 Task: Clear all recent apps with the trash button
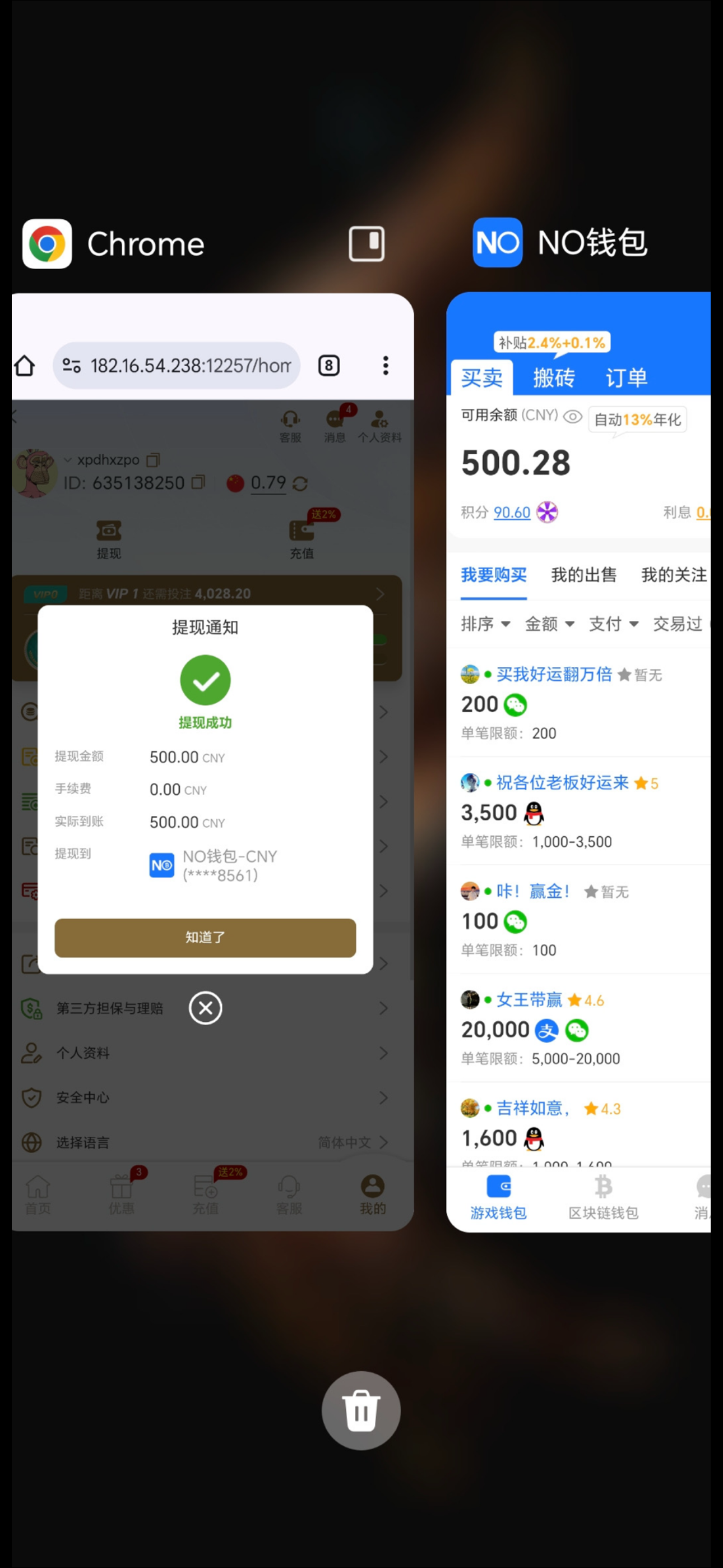(361, 1410)
